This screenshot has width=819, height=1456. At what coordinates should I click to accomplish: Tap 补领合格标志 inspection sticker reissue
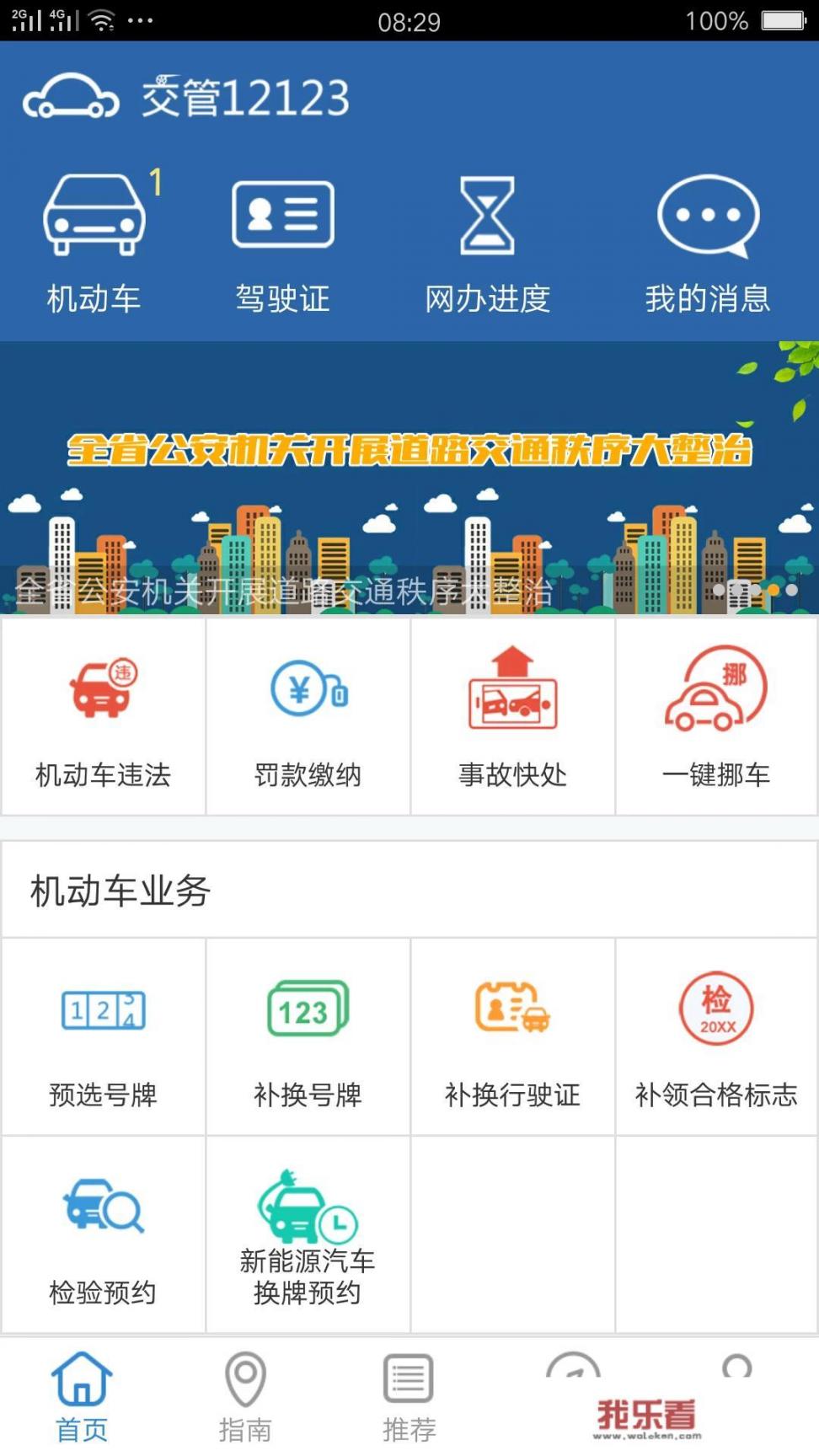click(x=716, y=1036)
